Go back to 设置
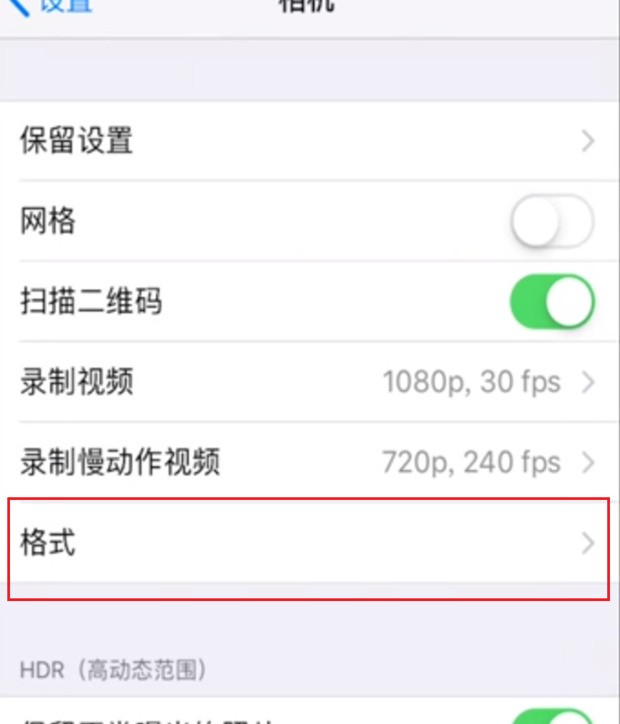This screenshot has height=724, width=620. [50, 6]
